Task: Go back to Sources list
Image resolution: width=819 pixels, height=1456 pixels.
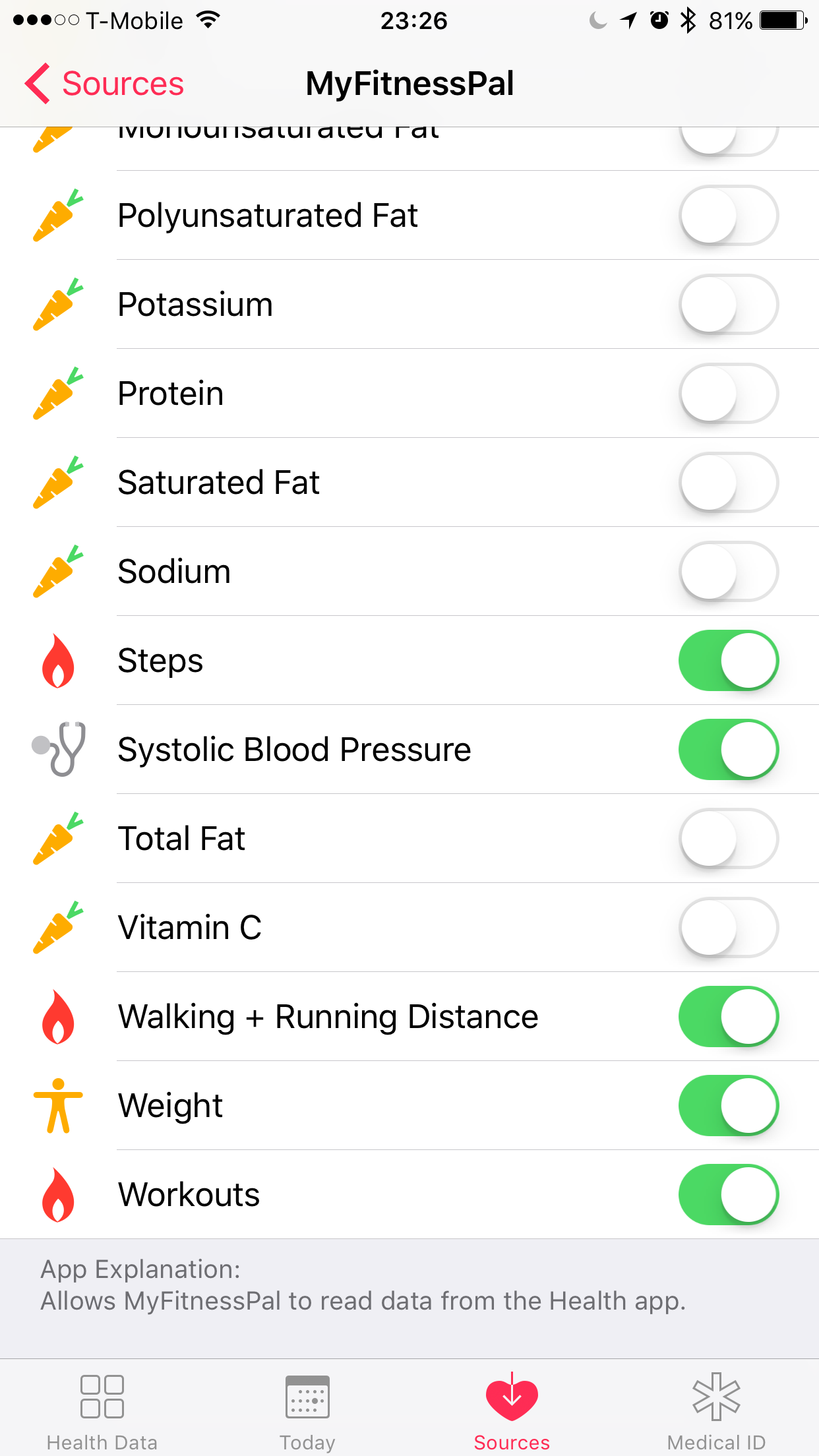Action: click(x=104, y=84)
